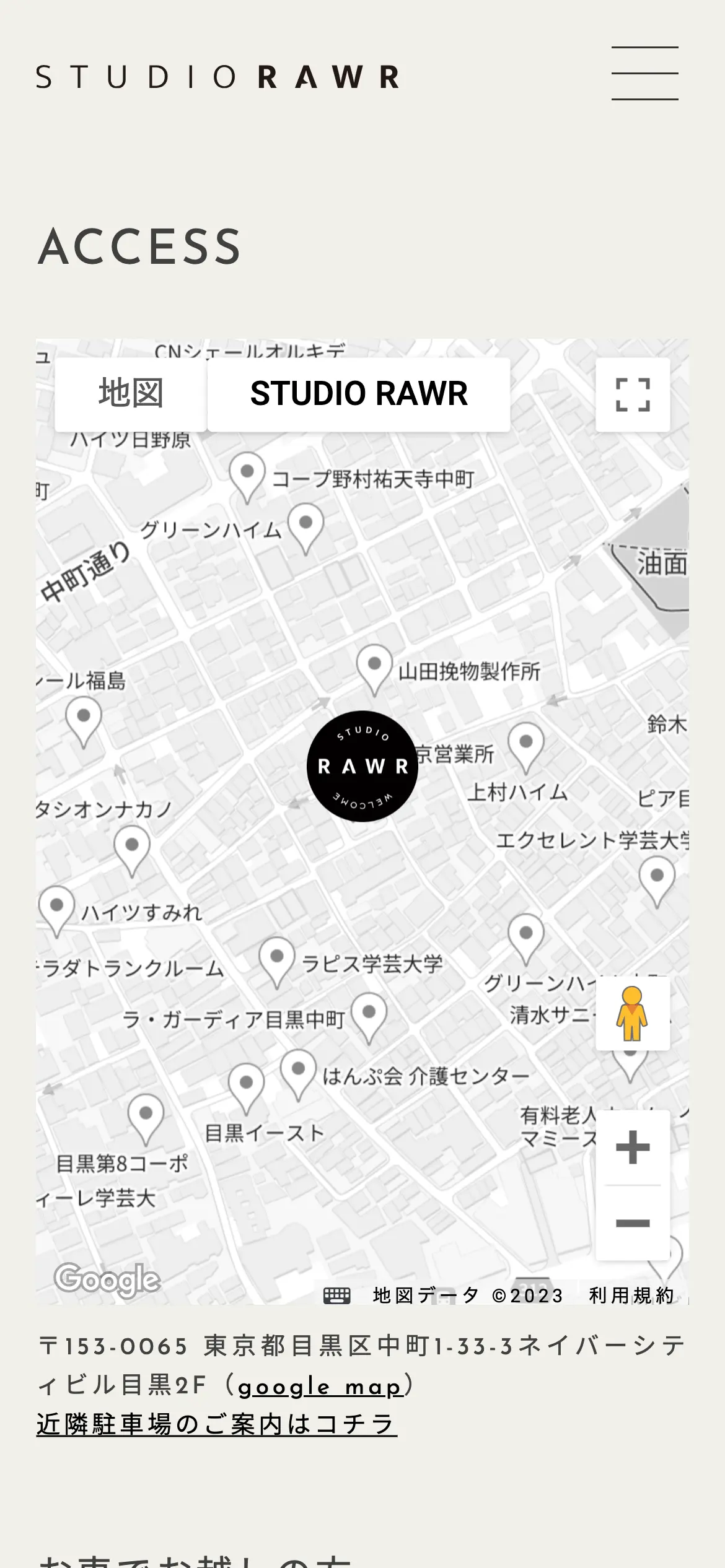Open nearby parking information link

point(216,1424)
